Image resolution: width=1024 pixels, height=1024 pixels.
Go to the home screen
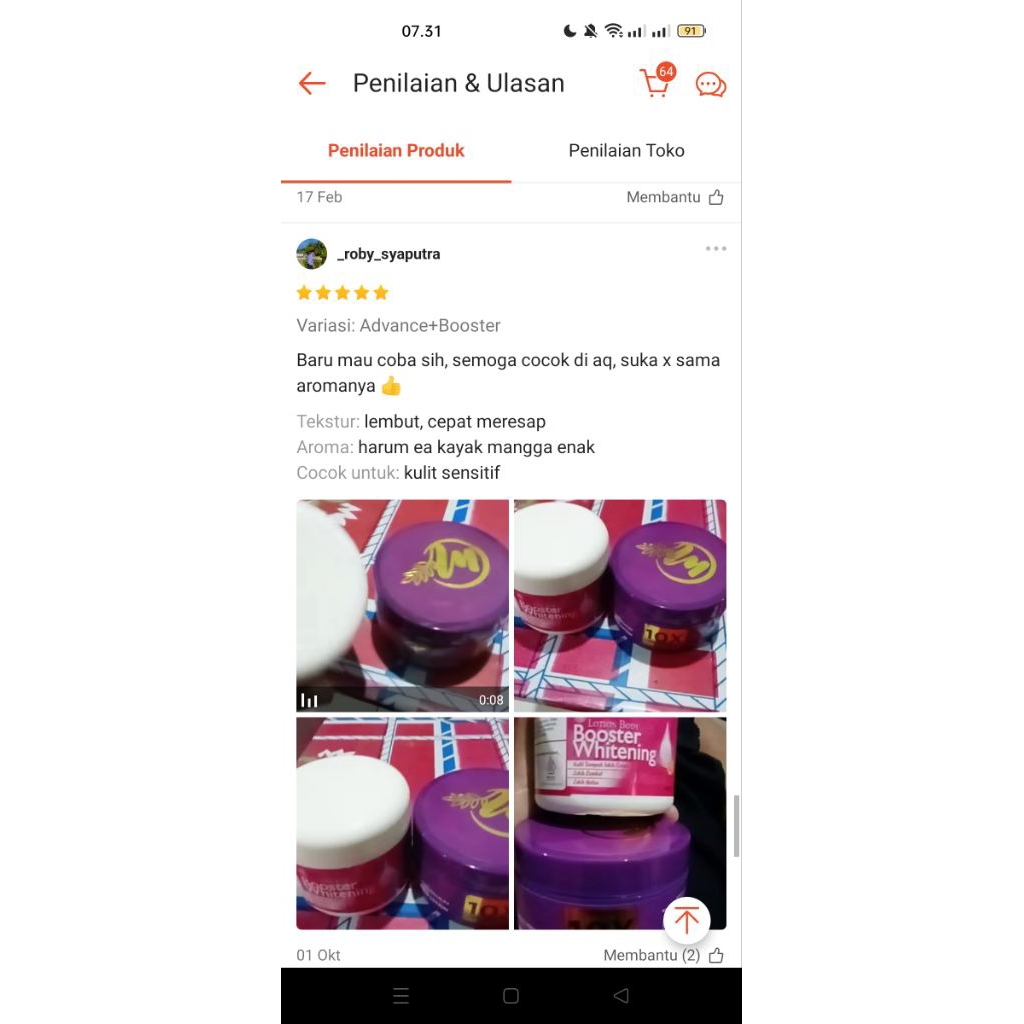coord(511,996)
